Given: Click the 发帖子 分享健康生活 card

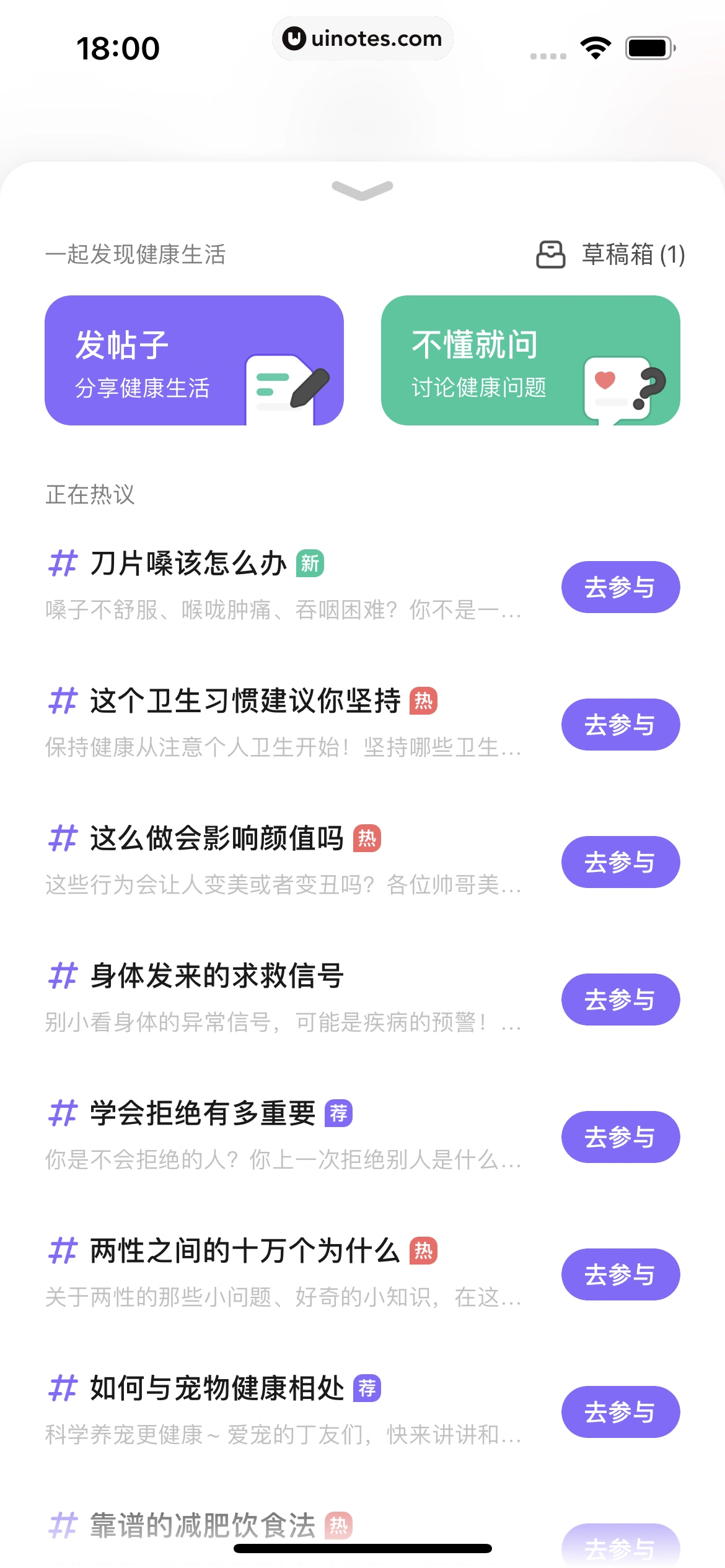Looking at the screenshot, I should click(194, 360).
